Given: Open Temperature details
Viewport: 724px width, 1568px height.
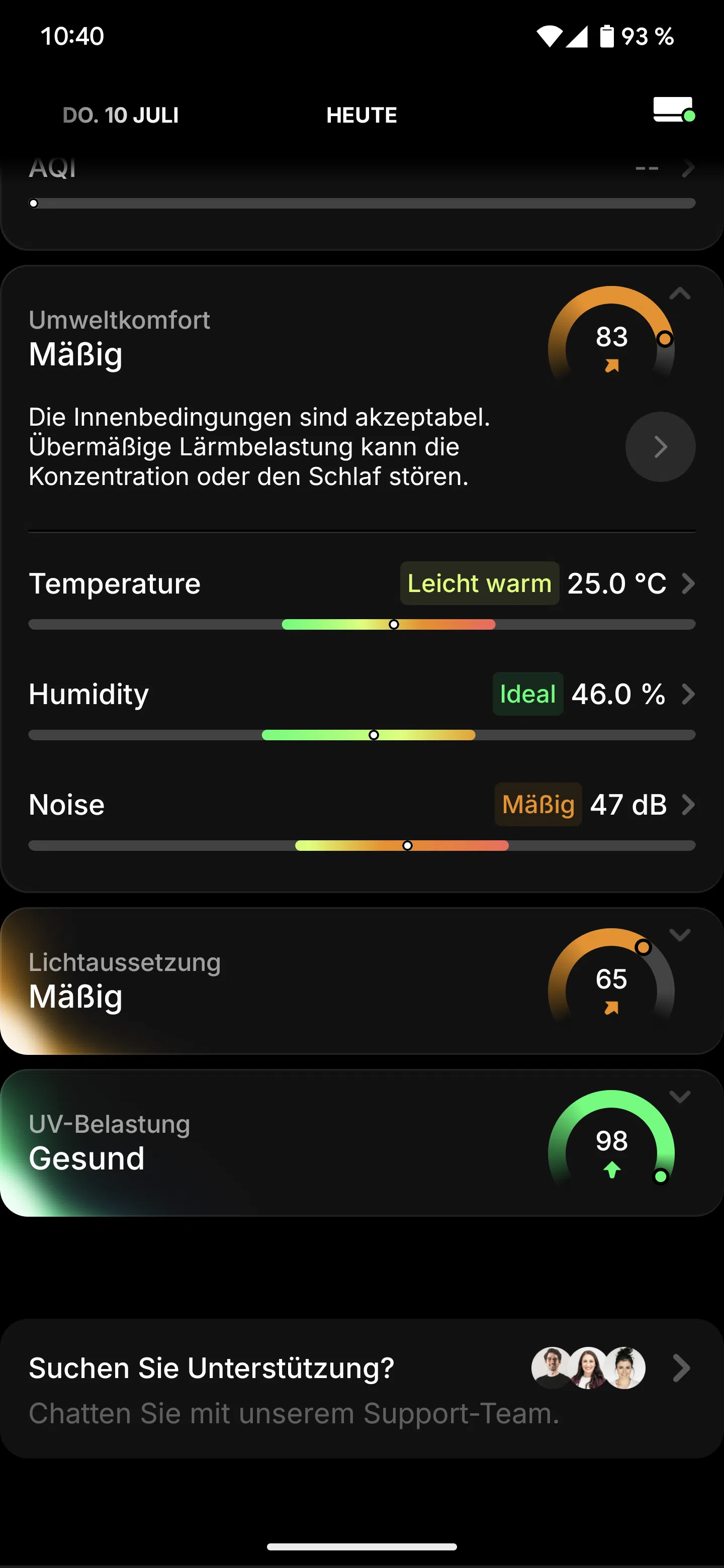Looking at the screenshot, I should pos(361,583).
